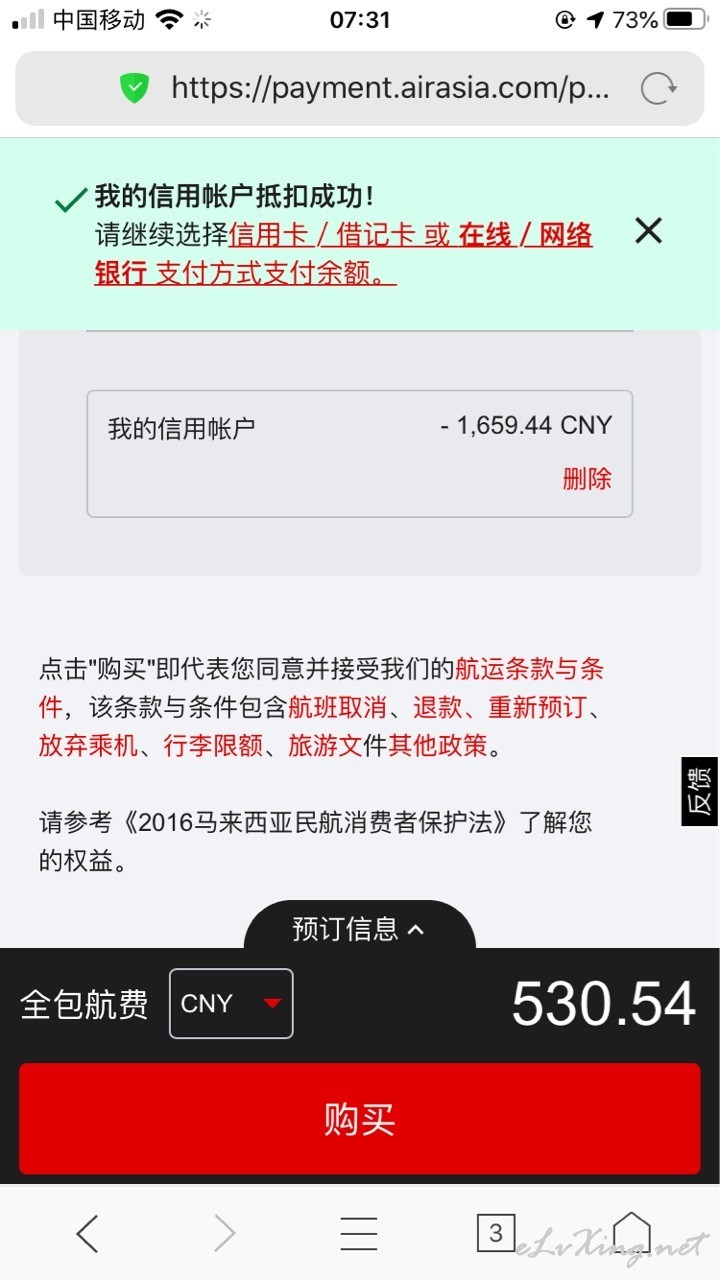Viewport: 720px width, 1280px height.
Task: Open the 航班取消 policy link
Action: 337,708
